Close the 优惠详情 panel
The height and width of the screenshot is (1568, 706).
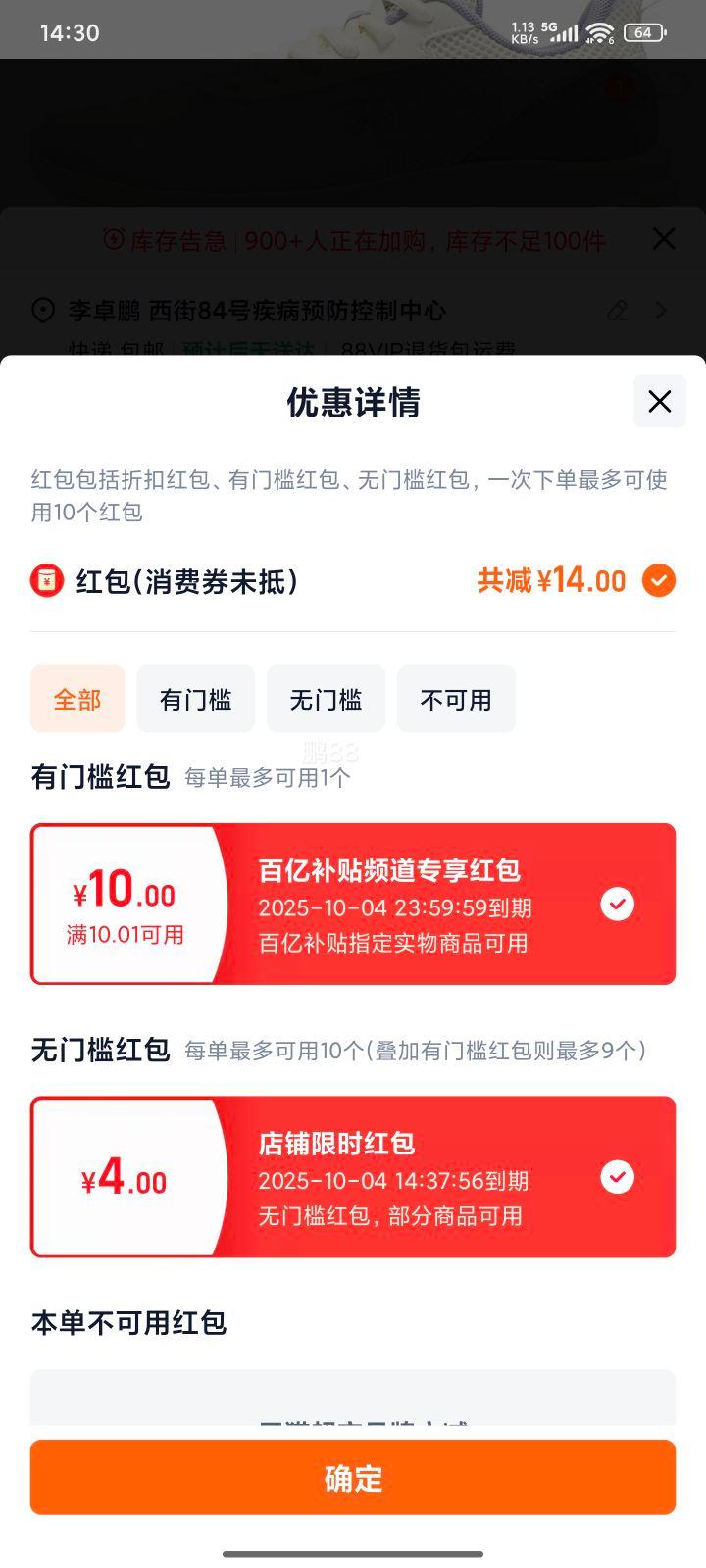(659, 401)
